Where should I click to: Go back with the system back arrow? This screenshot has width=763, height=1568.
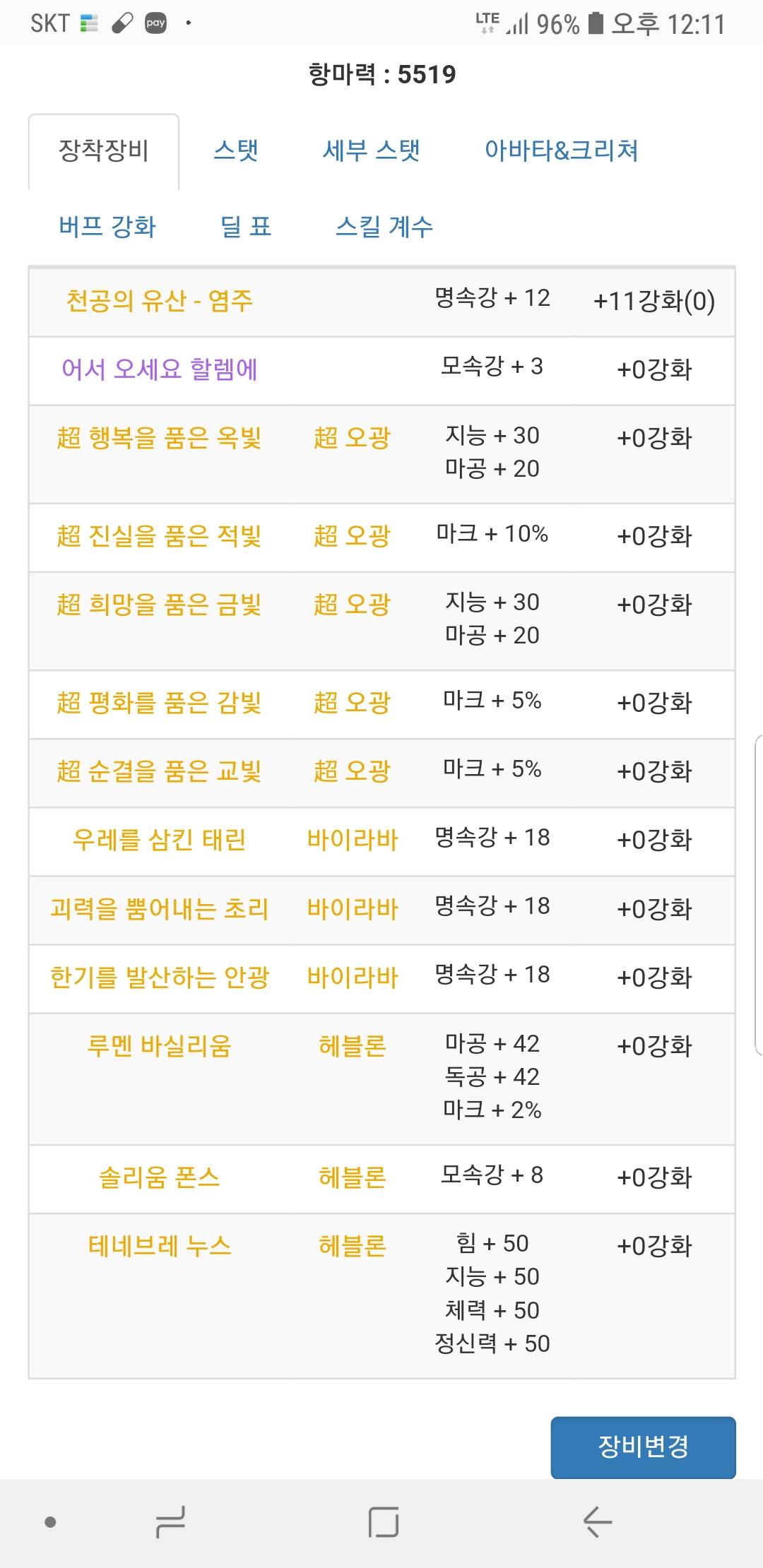[x=598, y=1521]
